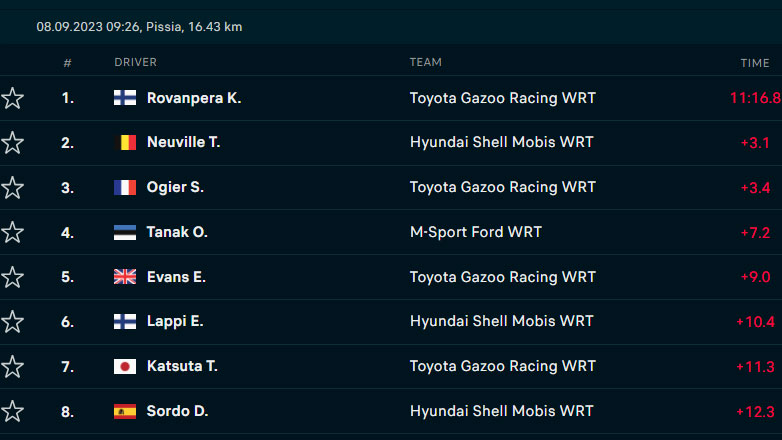Favorite Ogier S. with the star
The width and height of the screenshot is (782, 440).
(12, 188)
